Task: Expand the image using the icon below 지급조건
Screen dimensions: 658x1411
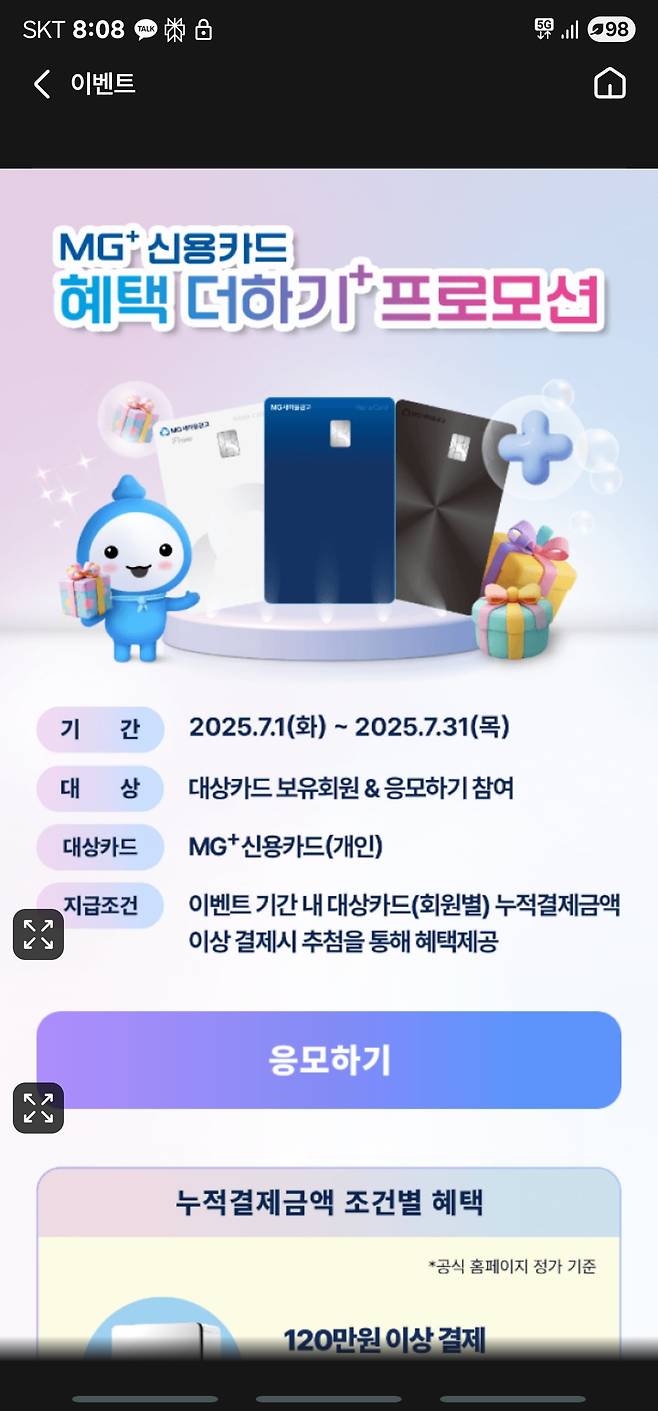Action: 38,935
